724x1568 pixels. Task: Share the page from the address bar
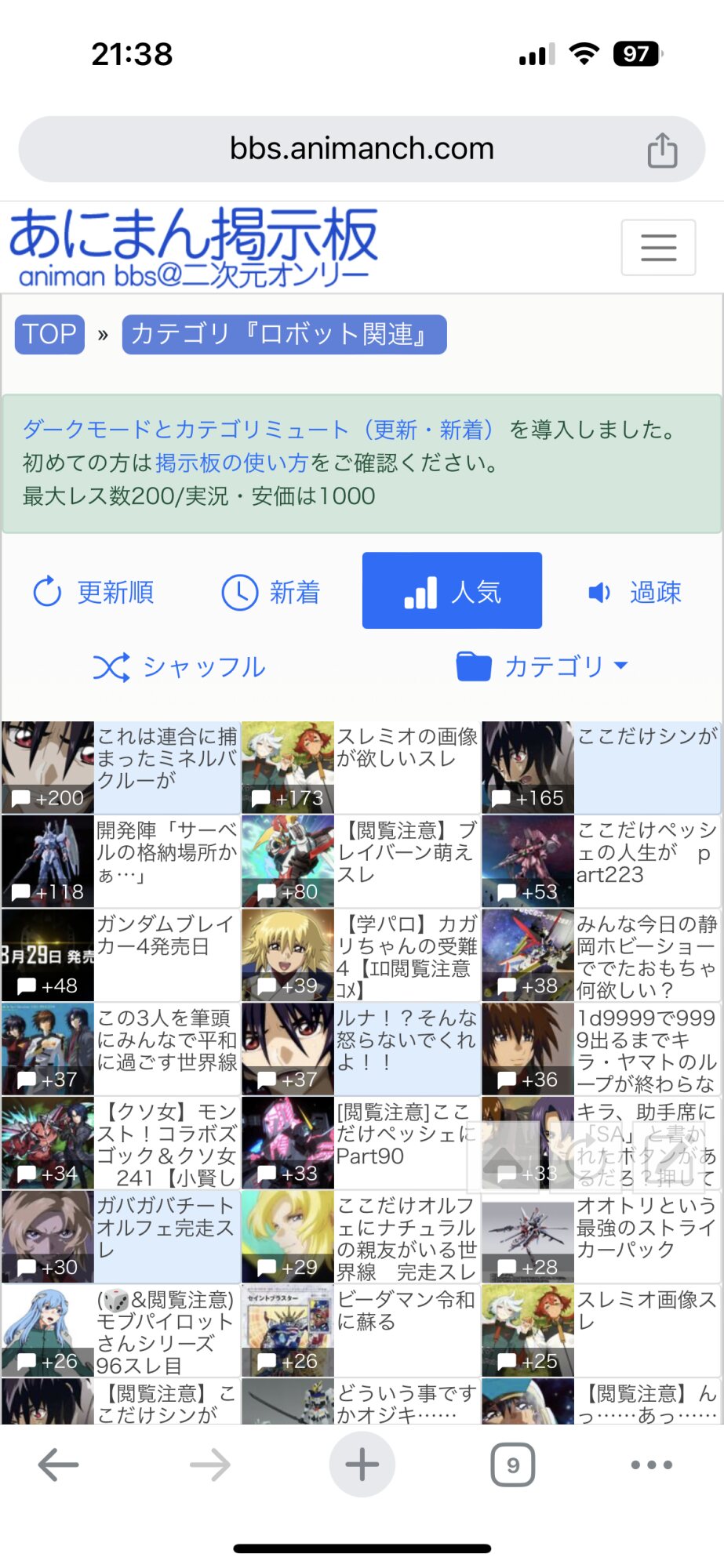click(662, 150)
